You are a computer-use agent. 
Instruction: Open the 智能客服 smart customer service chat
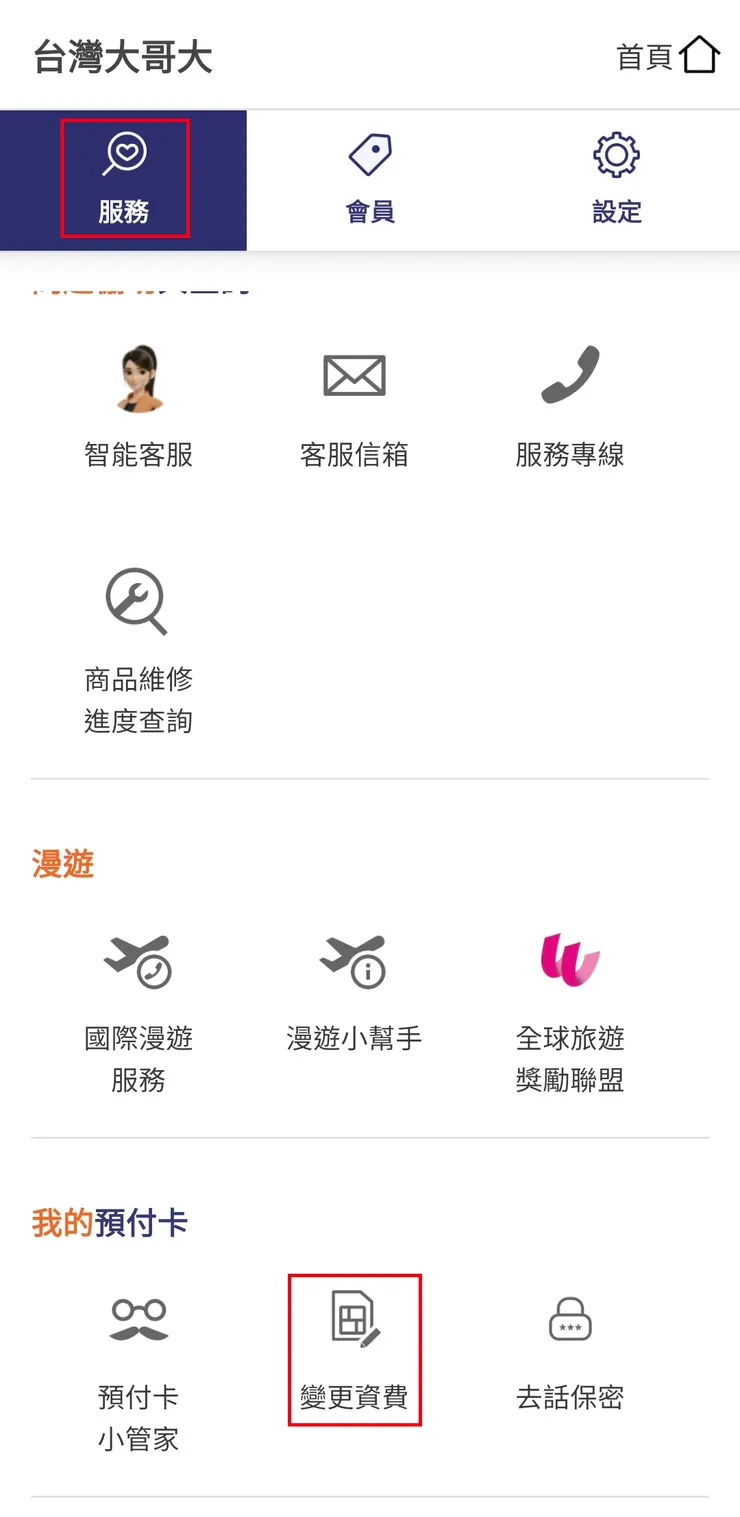tap(138, 400)
